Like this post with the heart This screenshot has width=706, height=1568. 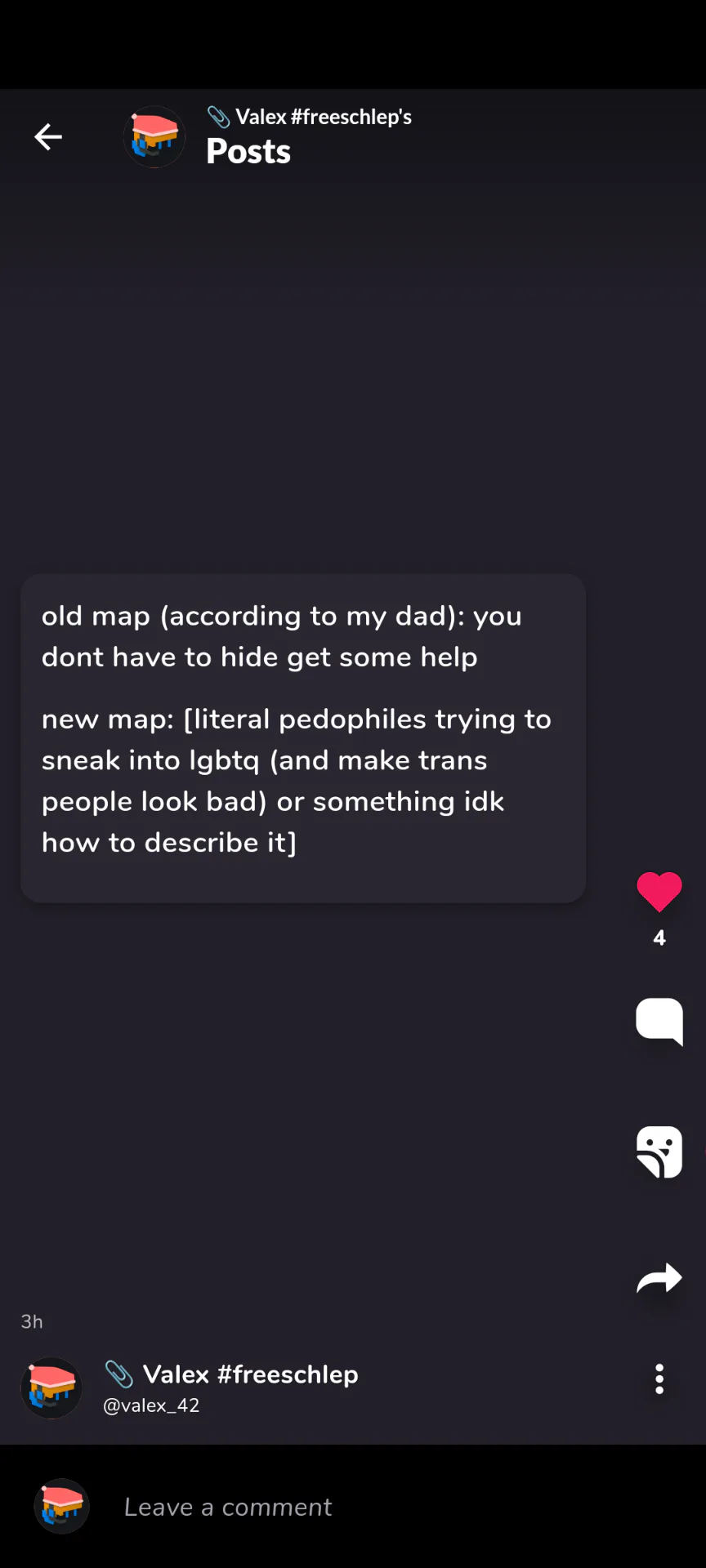[659, 892]
